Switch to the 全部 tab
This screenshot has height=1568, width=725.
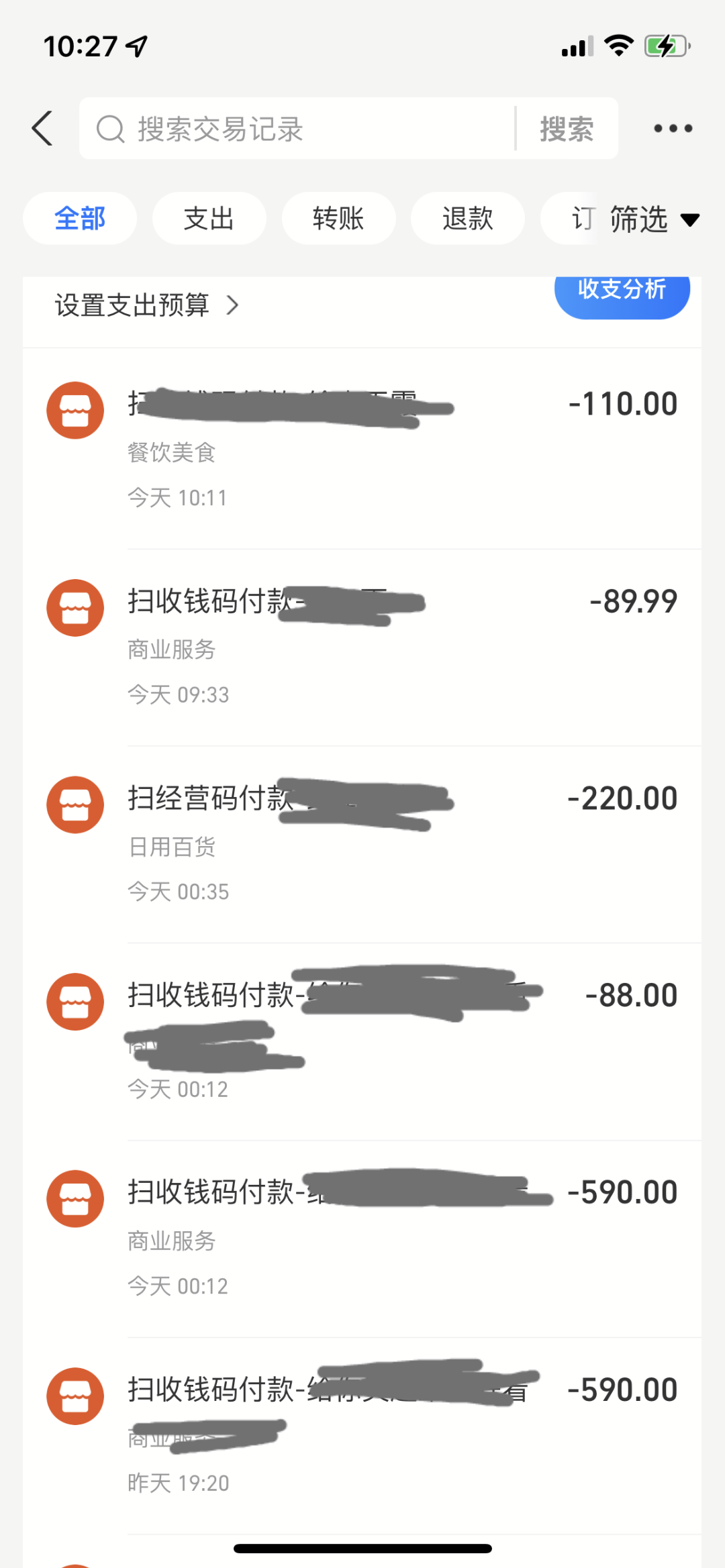coord(79,218)
